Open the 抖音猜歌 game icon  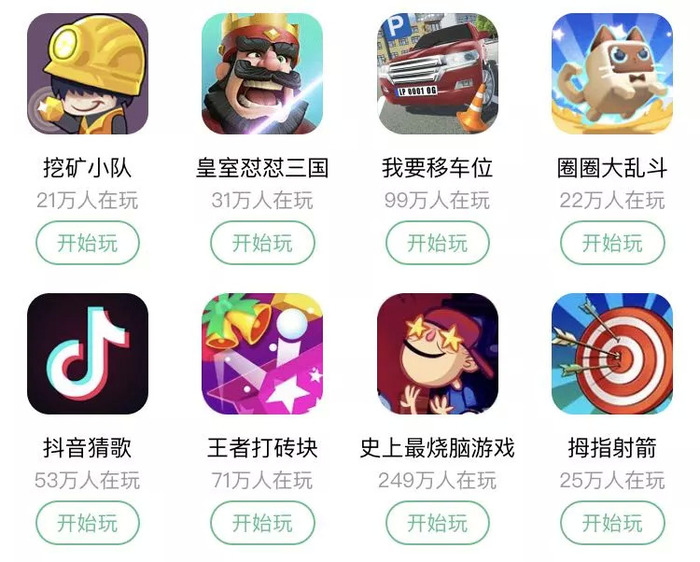click(87, 353)
